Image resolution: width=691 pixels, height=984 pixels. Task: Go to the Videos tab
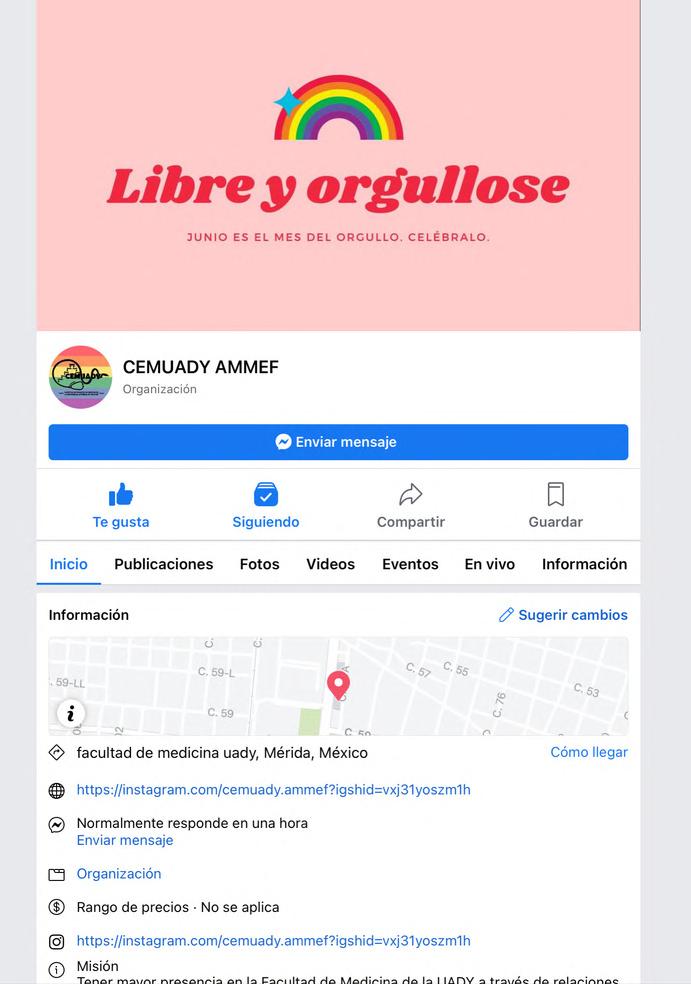coord(330,564)
